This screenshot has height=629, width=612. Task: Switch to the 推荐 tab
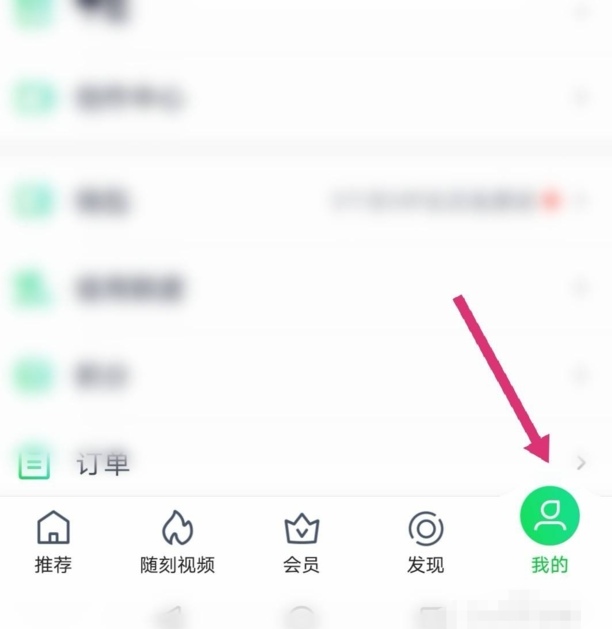[53, 541]
